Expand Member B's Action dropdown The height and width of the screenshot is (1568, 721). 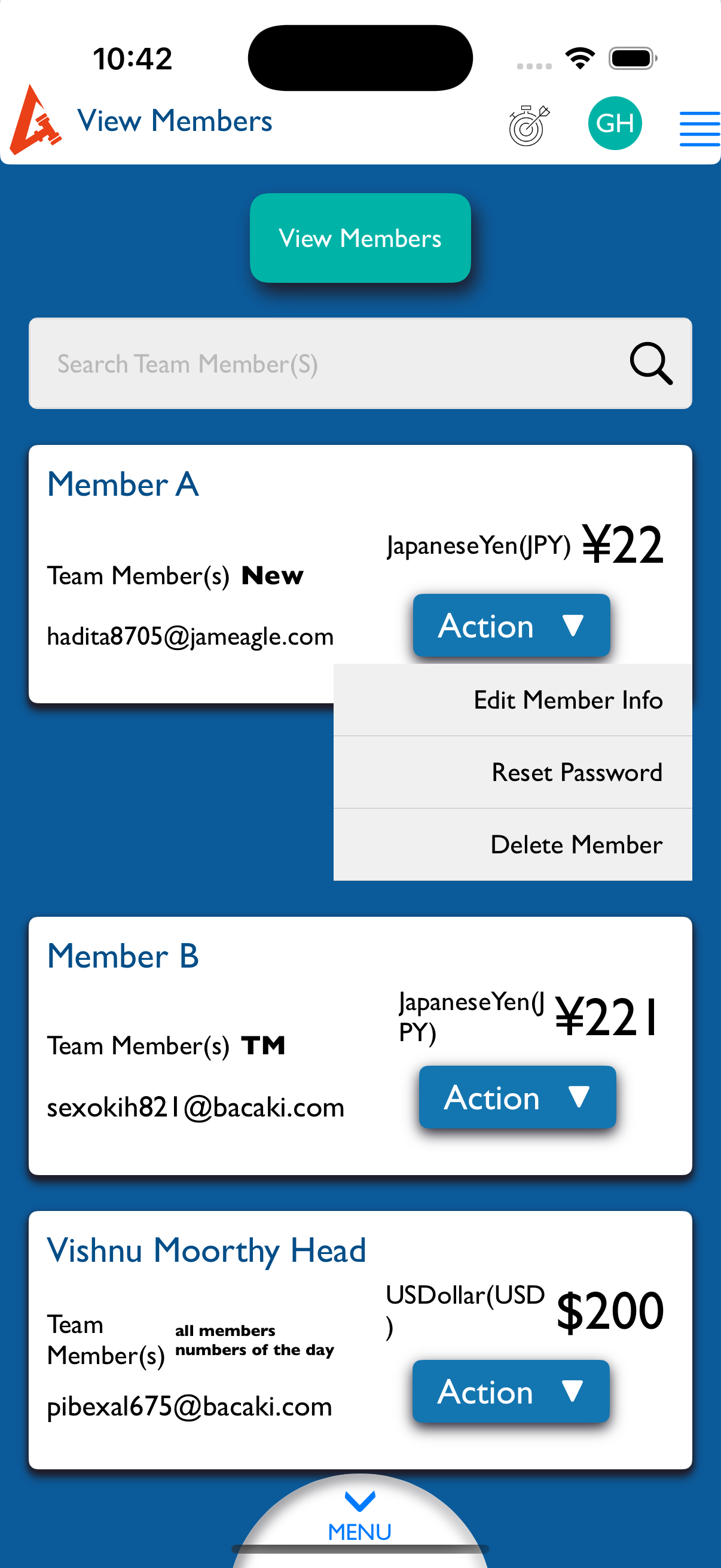pos(517,1097)
